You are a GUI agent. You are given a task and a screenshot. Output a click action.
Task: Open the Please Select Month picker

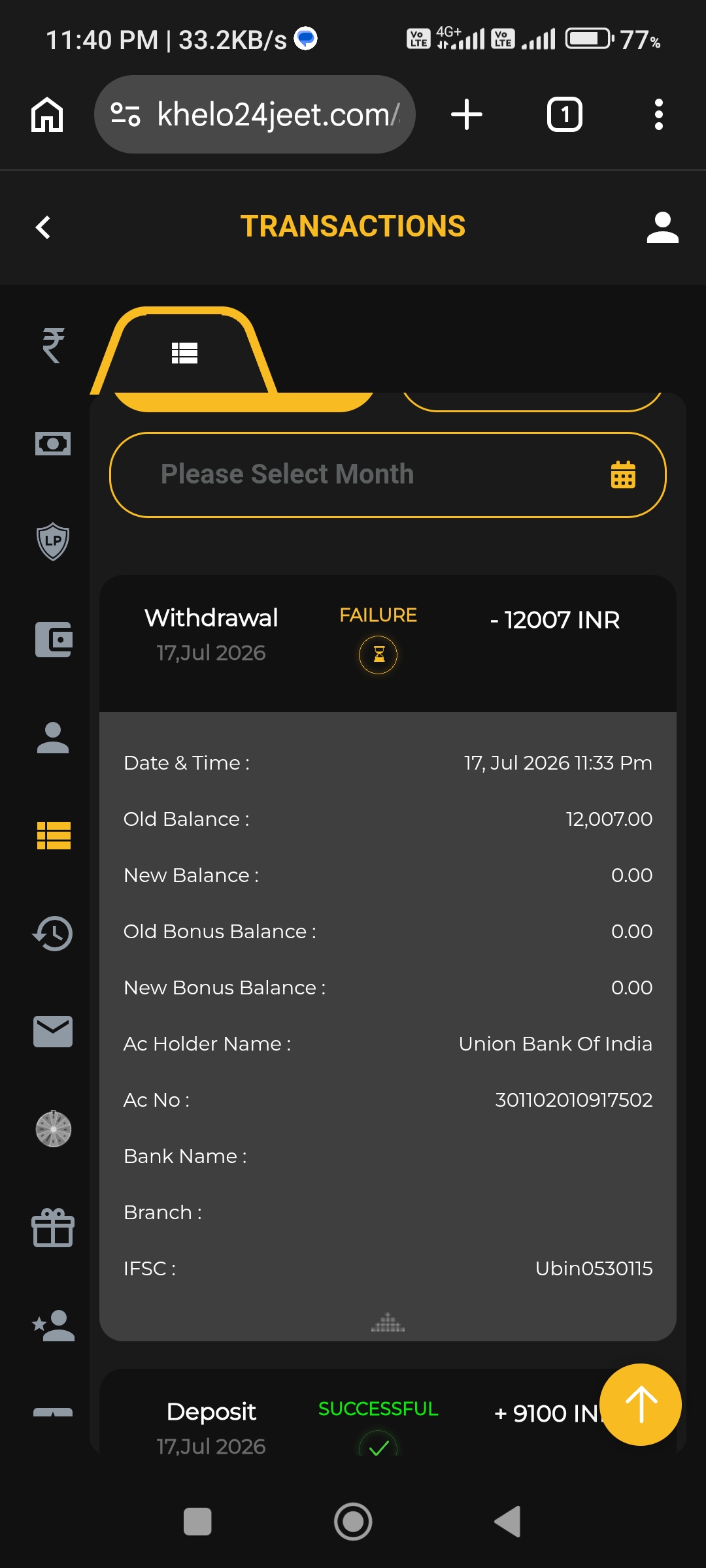pos(388,475)
